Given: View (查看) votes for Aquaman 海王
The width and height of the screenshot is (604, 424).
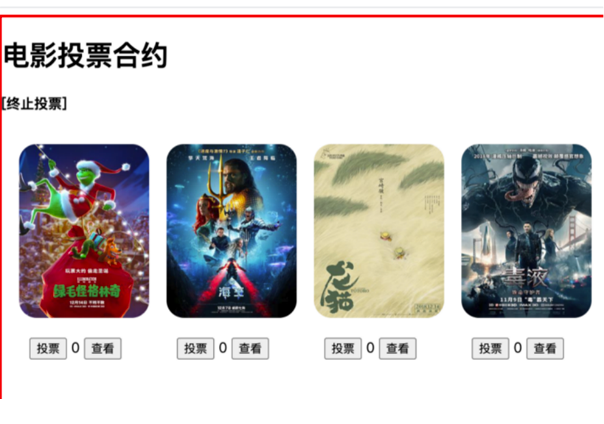Looking at the screenshot, I should click(x=250, y=349).
